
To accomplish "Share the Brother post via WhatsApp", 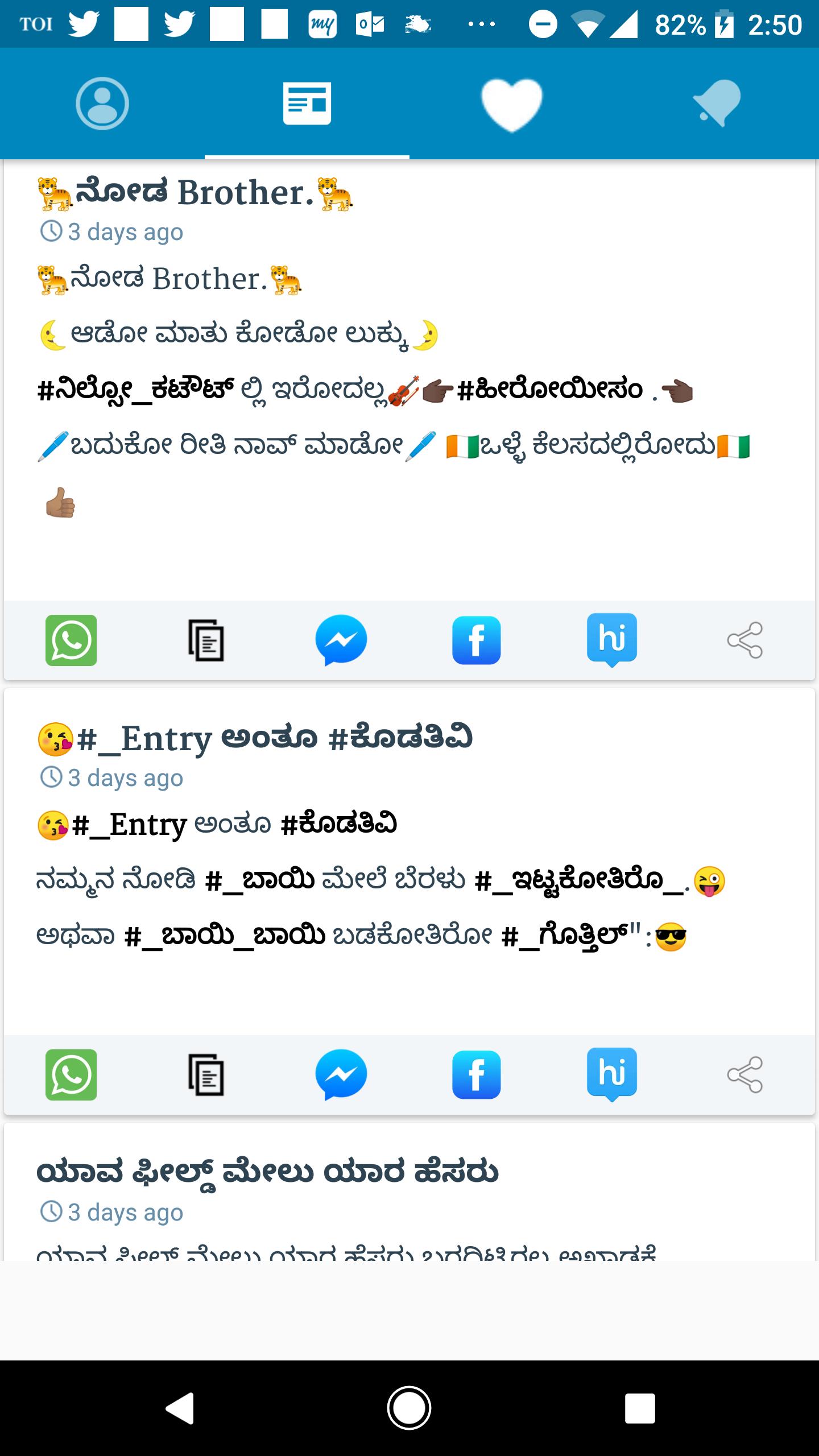I will pos(71,640).
